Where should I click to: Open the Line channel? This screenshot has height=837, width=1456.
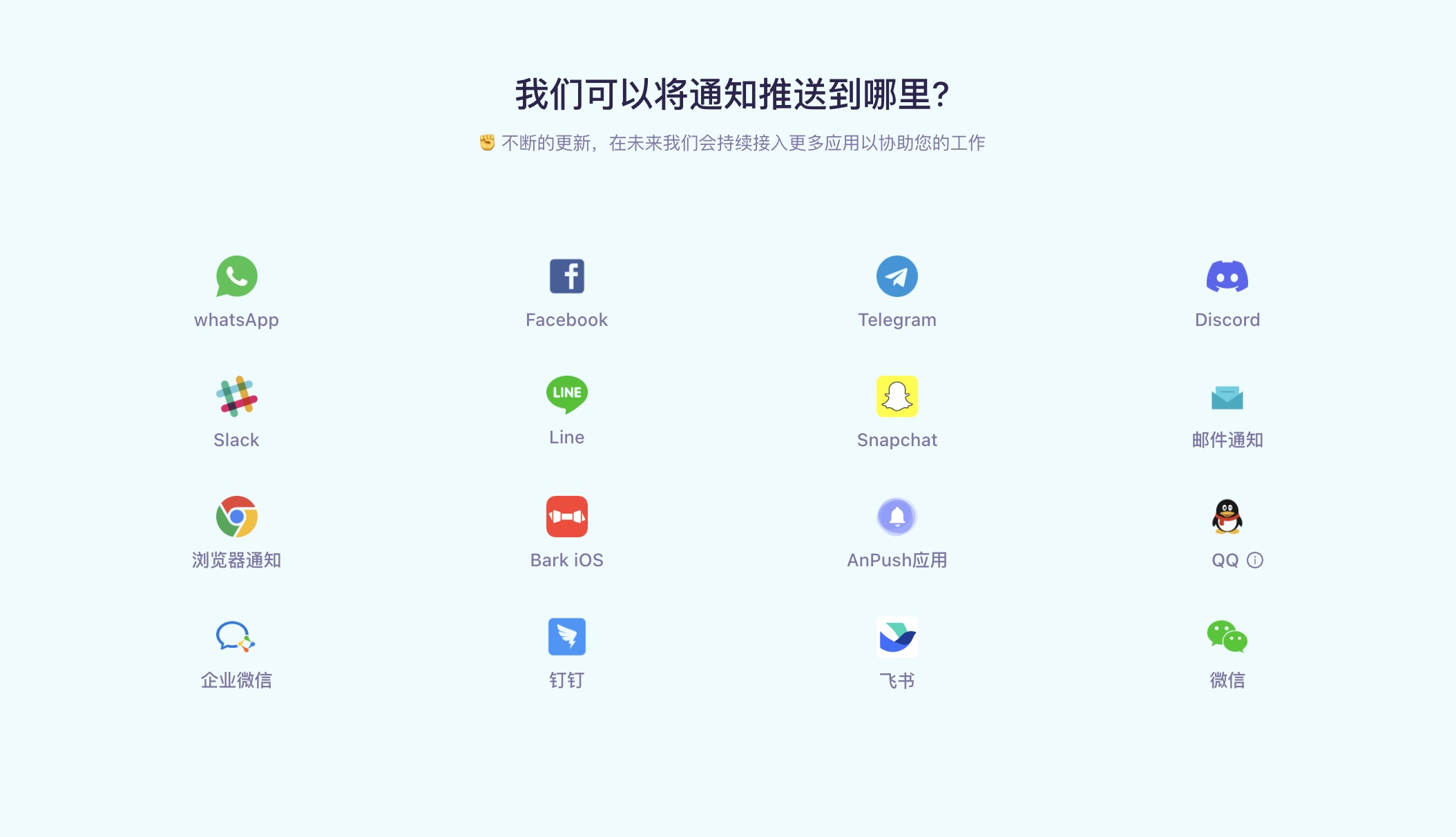click(x=566, y=395)
